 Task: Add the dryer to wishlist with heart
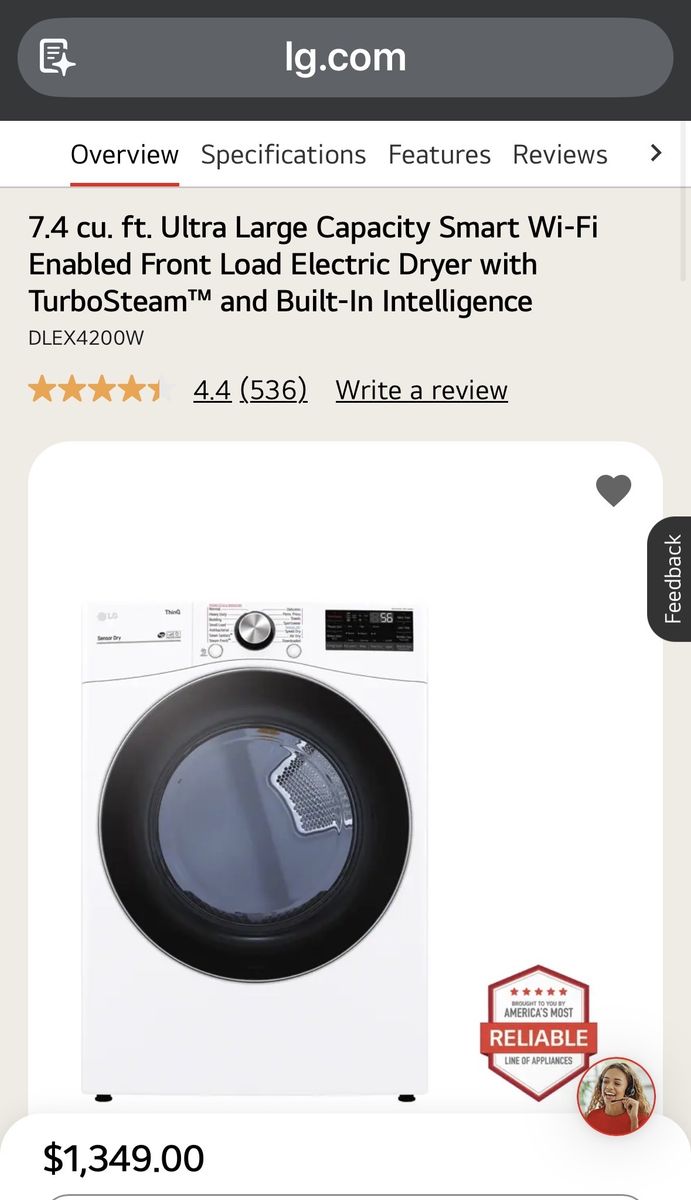(x=613, y=490)
